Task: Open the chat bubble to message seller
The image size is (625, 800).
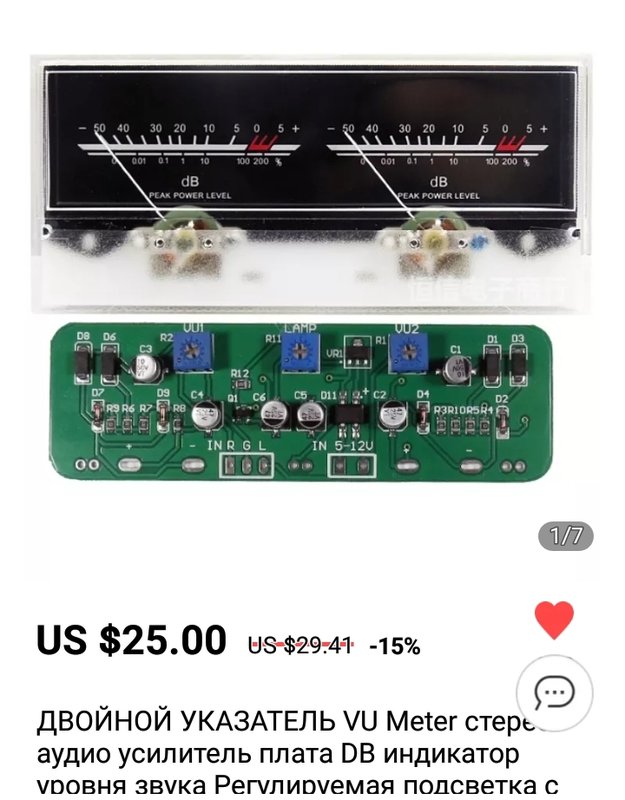Action: pos(554,692)
